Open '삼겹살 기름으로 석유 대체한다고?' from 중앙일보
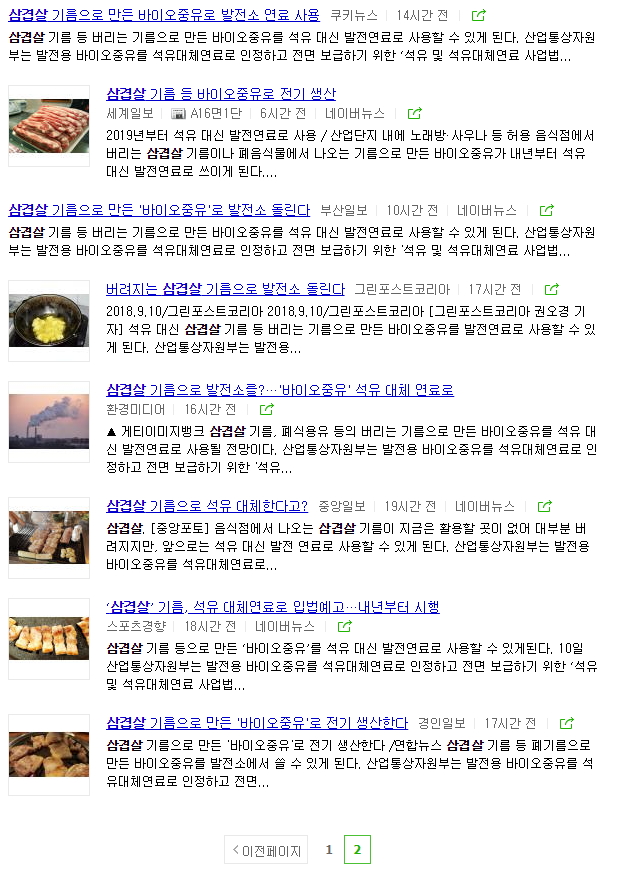The image size is (622, 876). tap(207, 506)
